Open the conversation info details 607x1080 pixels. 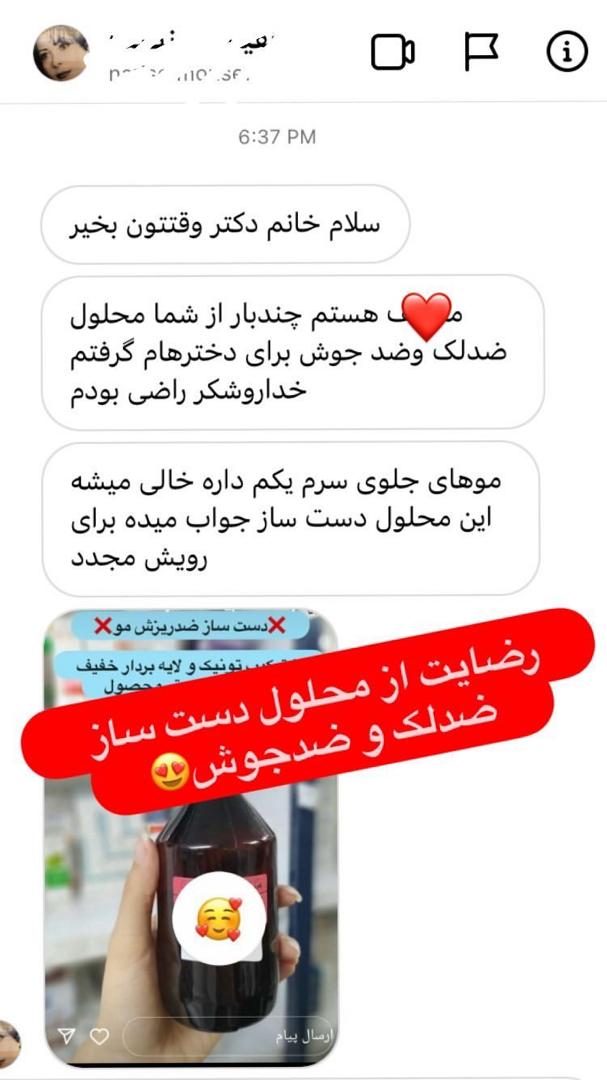click(x=567, y=52)
